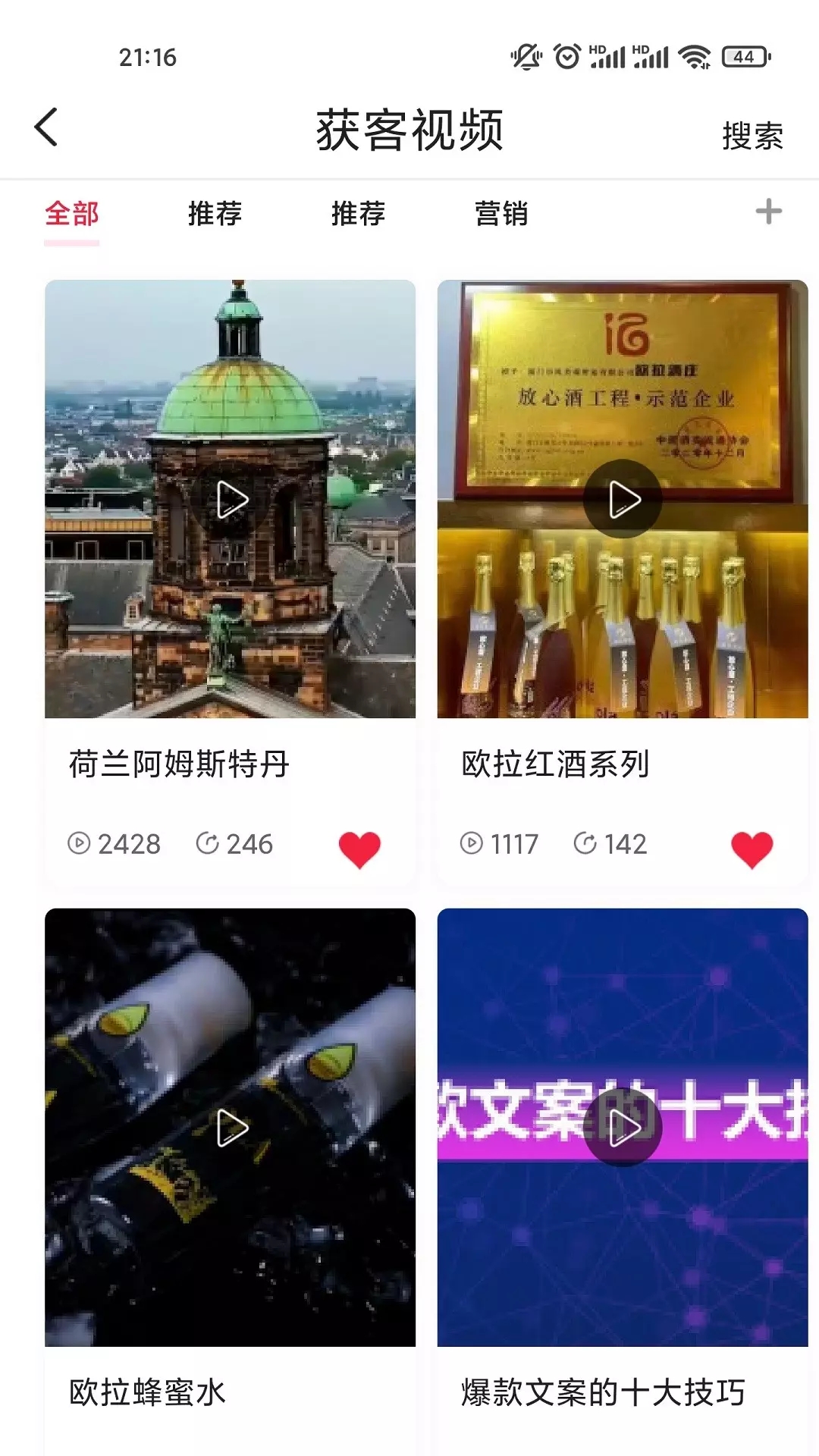Tap the back arrow to return
The image size is (819, 1456).
pyautogui.click(x=45, y=127)
